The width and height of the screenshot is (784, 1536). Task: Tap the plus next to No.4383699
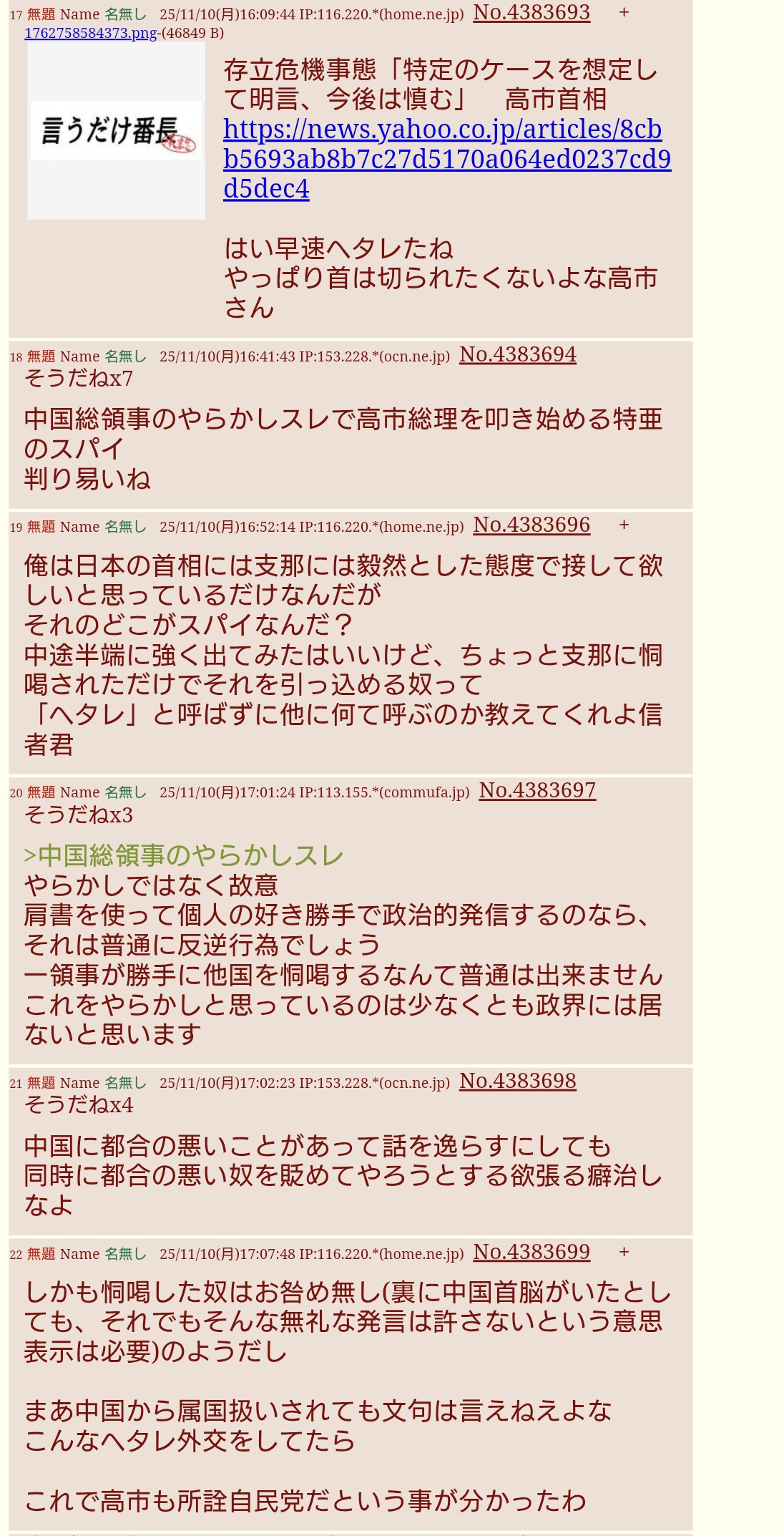[624, 1252]
